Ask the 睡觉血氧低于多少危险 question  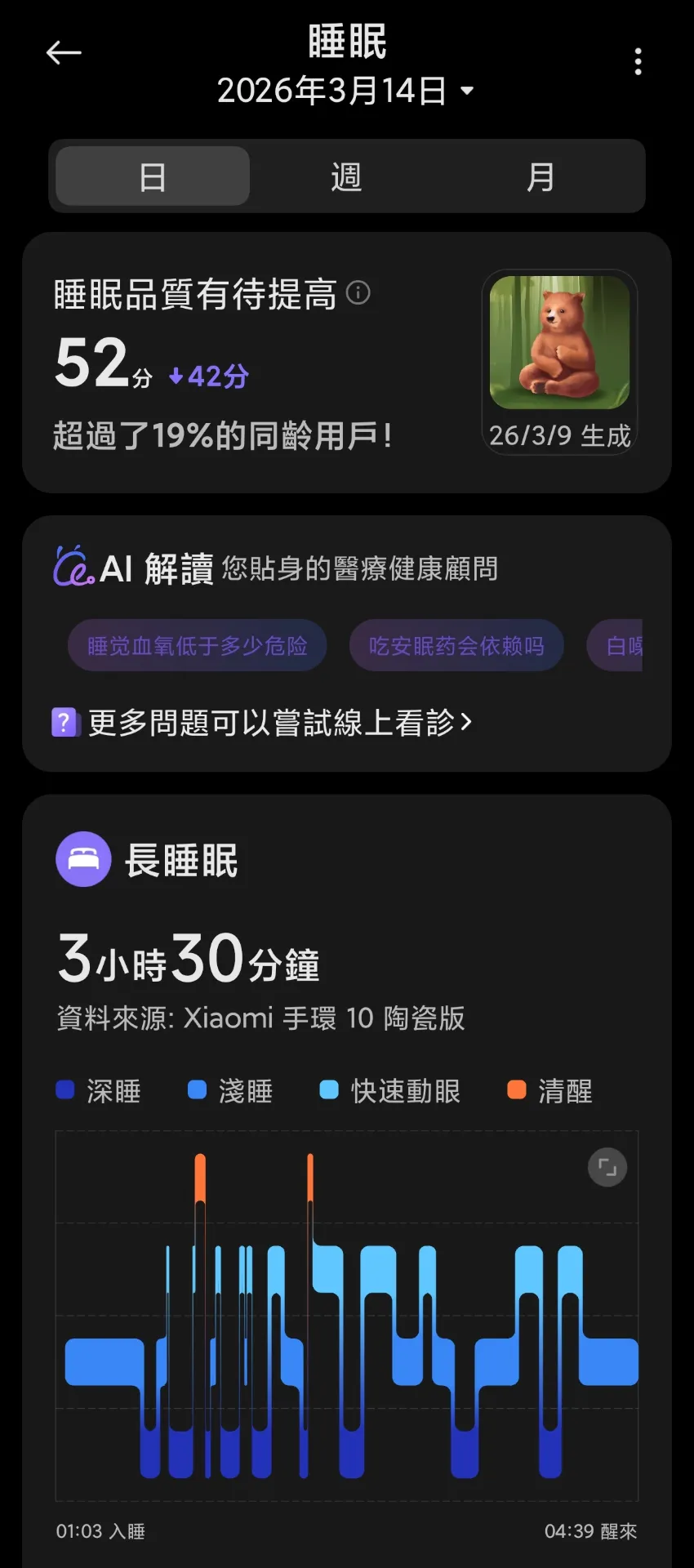197,645
